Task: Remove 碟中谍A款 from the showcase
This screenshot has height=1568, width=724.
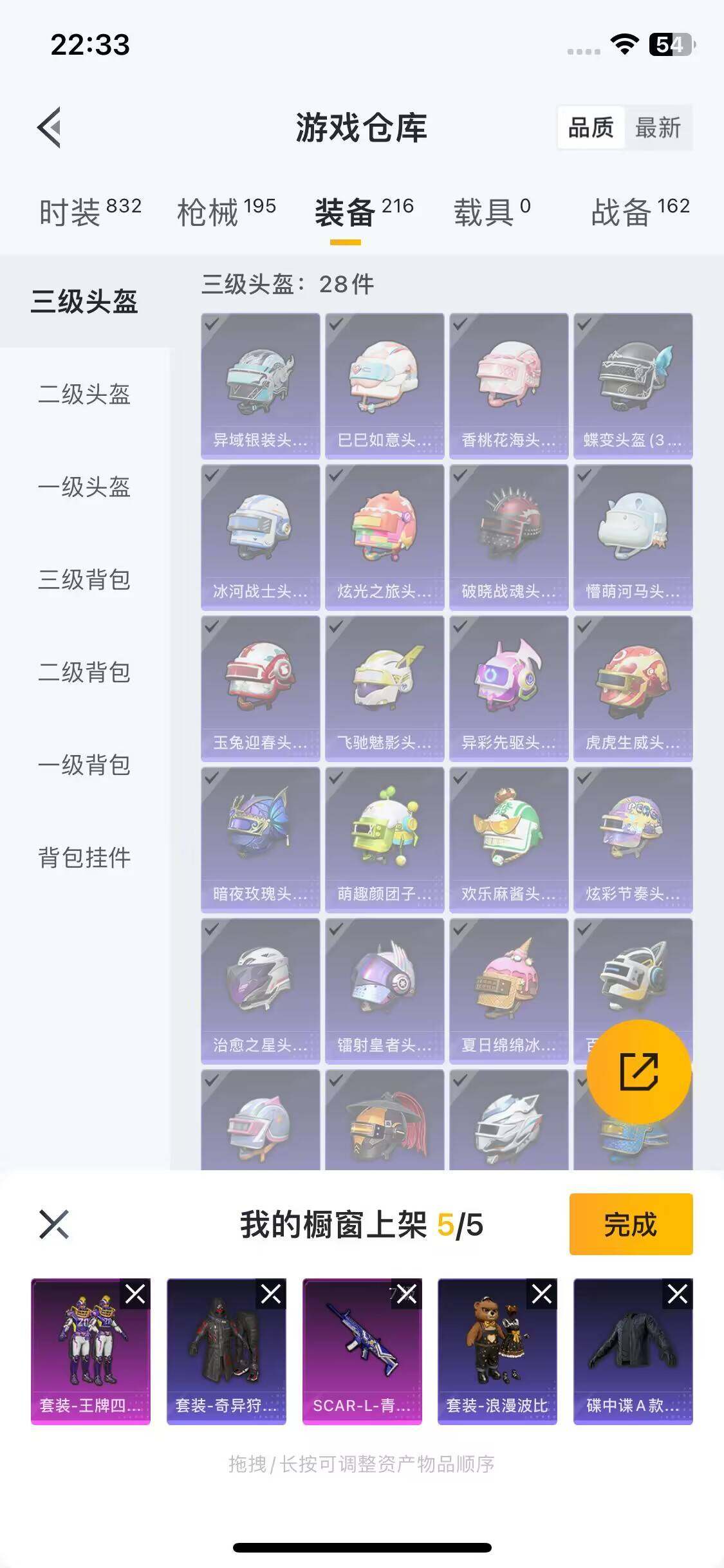Action: click(x=678, y=1294)
